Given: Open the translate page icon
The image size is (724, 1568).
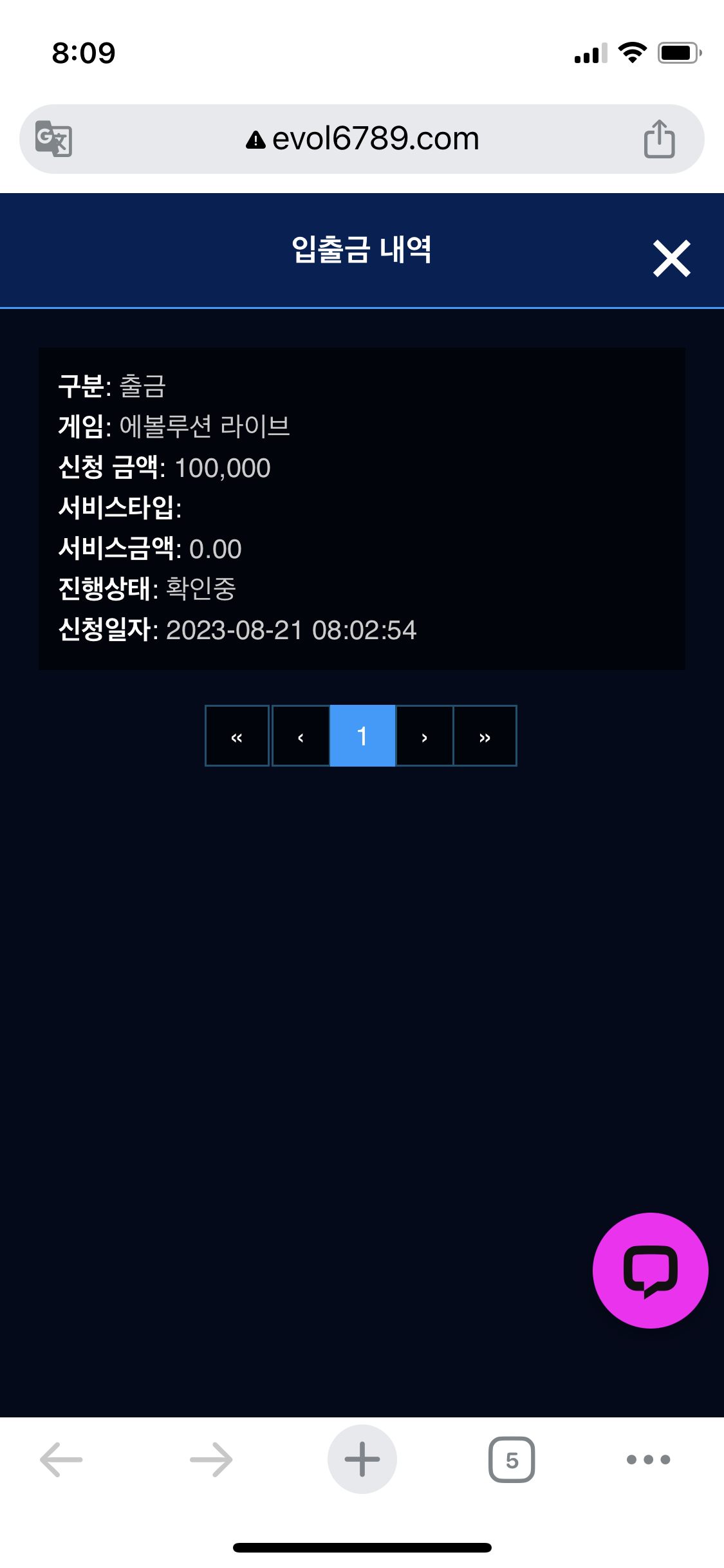Looking at the screenshot, I should click(53, 138).
